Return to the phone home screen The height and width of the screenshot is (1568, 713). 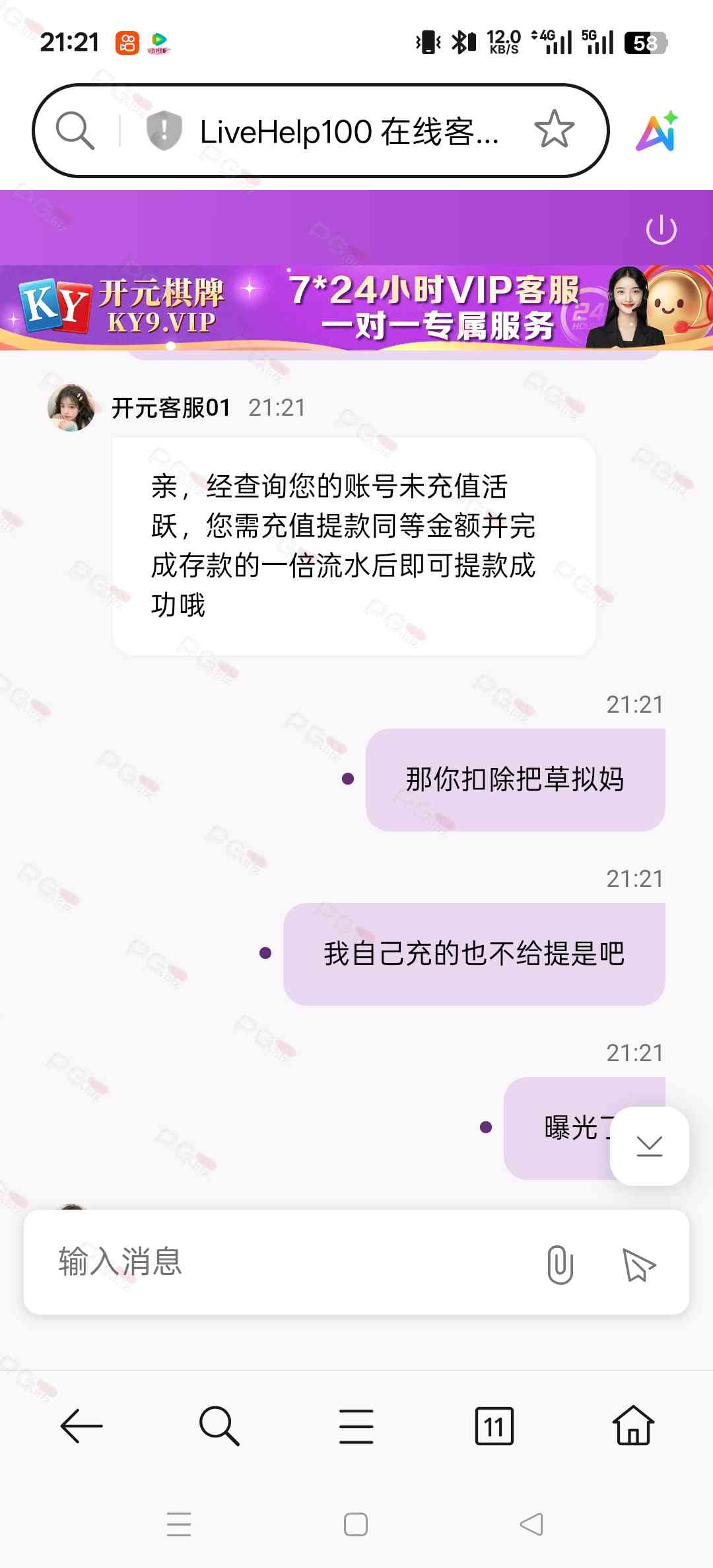point(356,1524)
